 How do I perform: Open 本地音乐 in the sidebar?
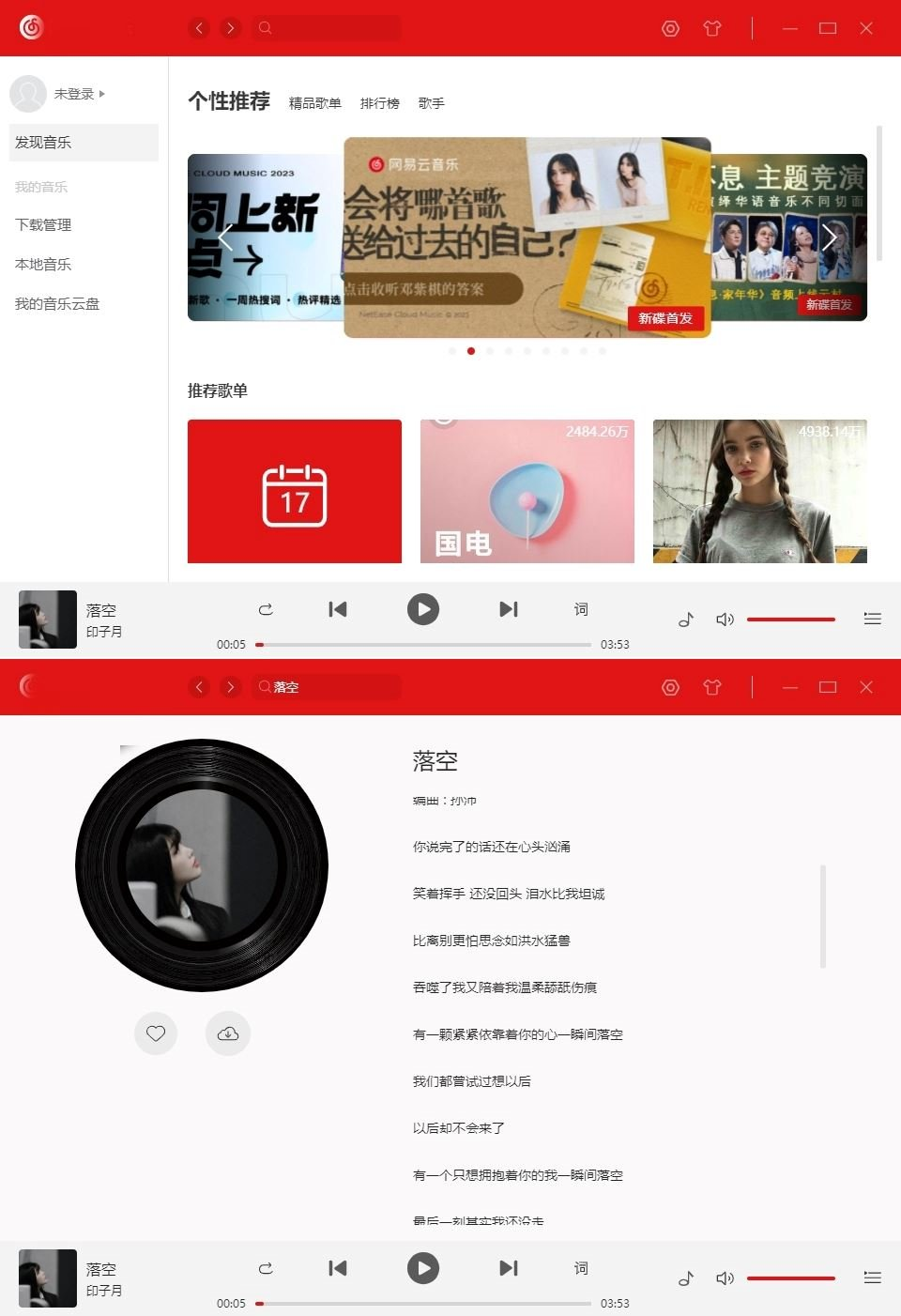tap(43, 265)
